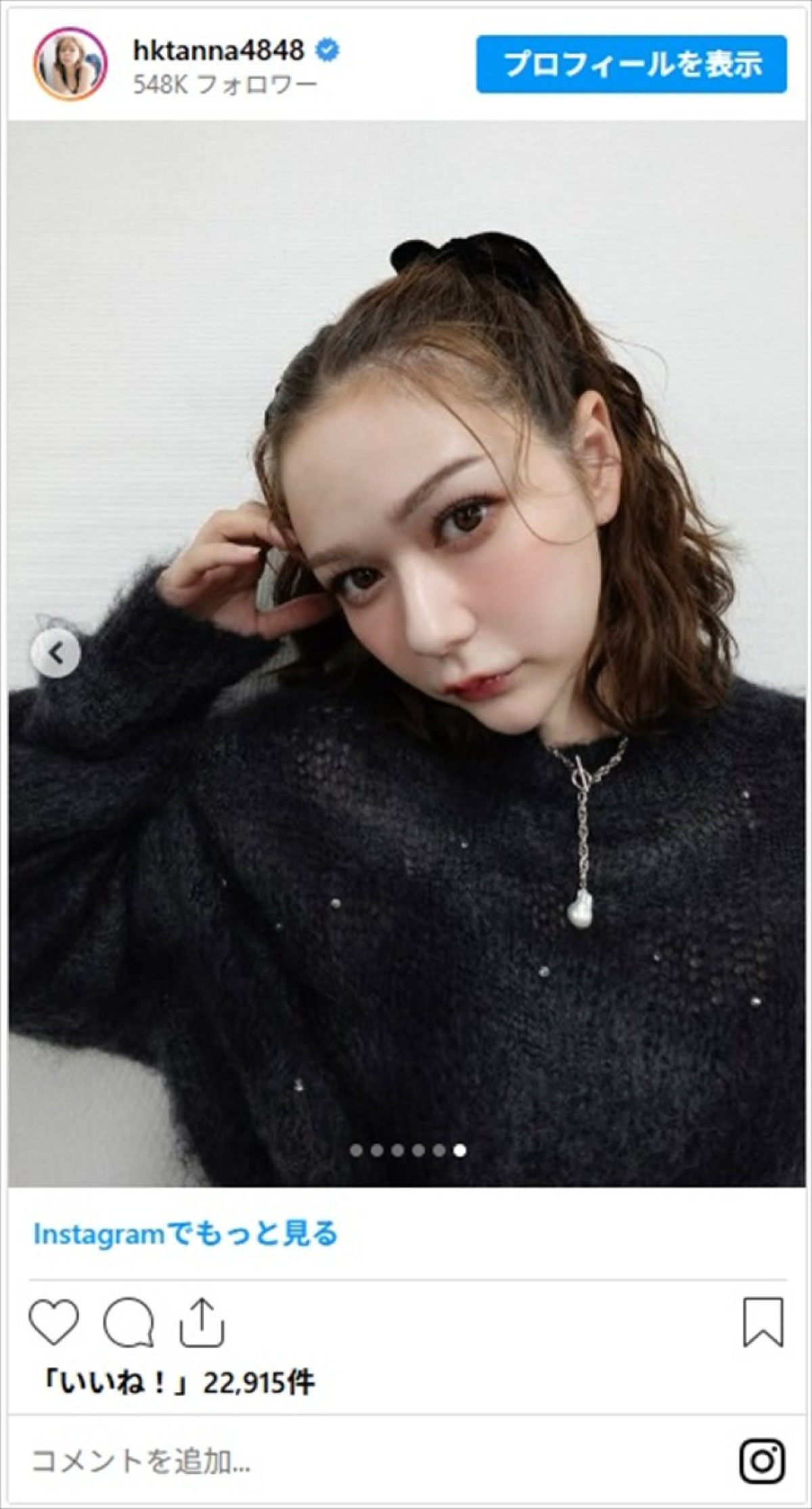
Task: Open comments with the speech bubble icon
Action: click(x=128, y=1321)
